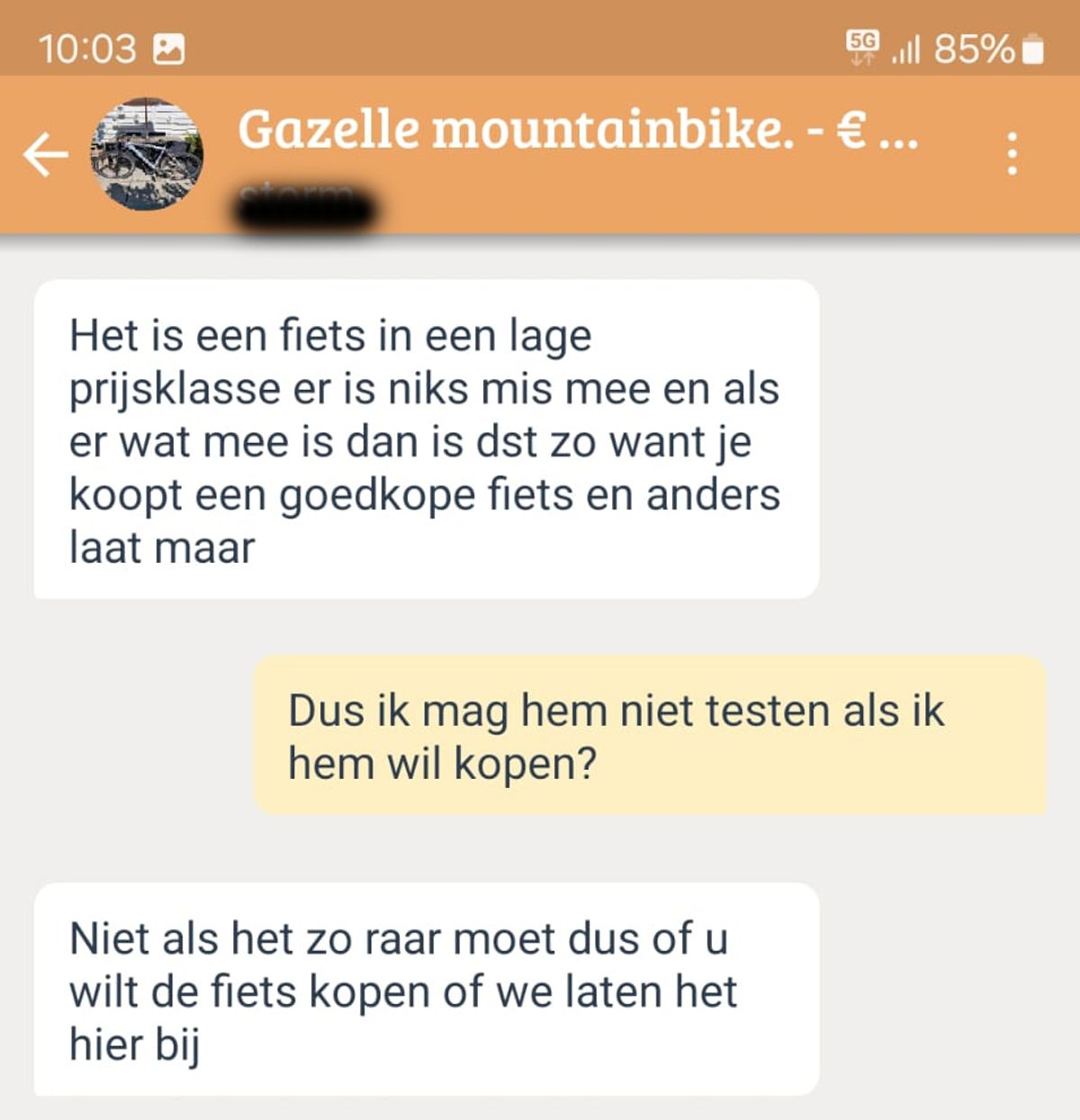Open the three-dot overflow menu
1080x1120 pixels.
tap(1012, 154)
